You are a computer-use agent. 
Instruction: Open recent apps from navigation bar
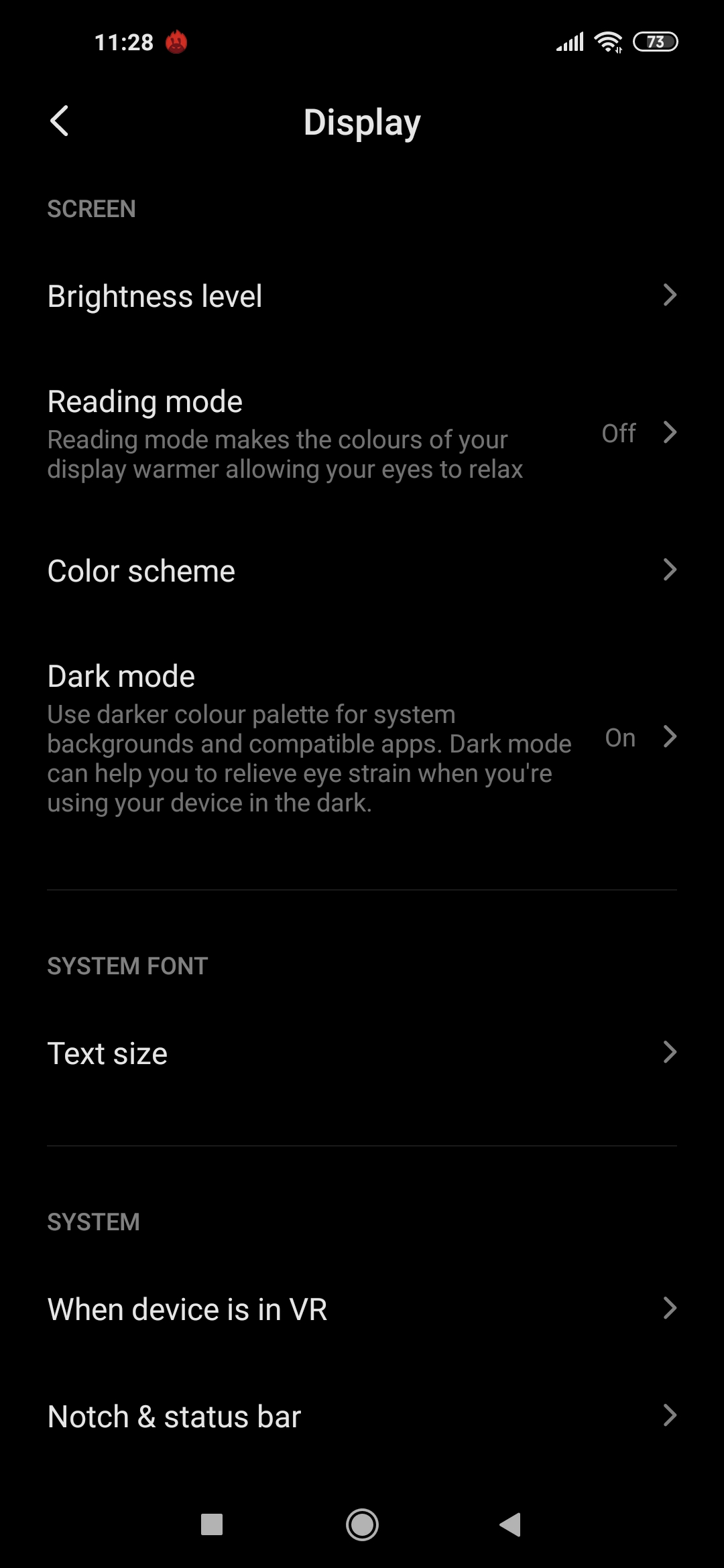click(212, 1524)
